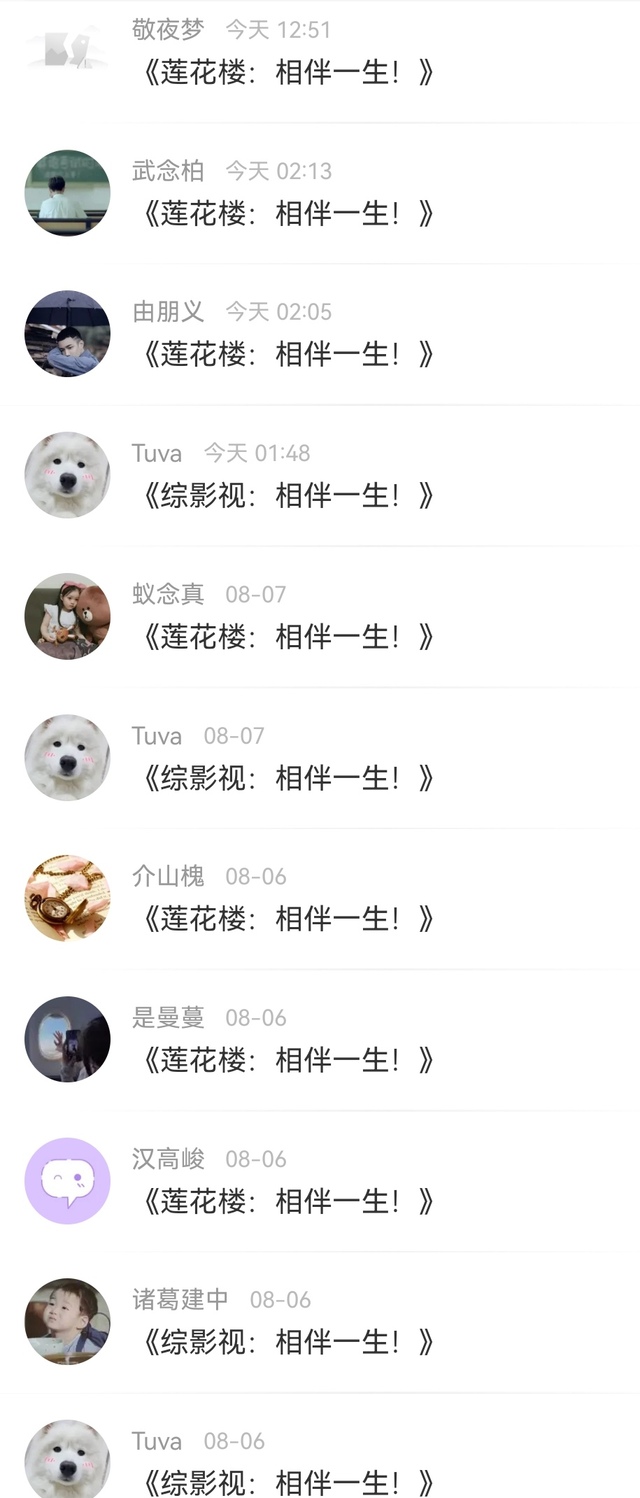Open Tuva's message dated 08-07

coord(320,757)
